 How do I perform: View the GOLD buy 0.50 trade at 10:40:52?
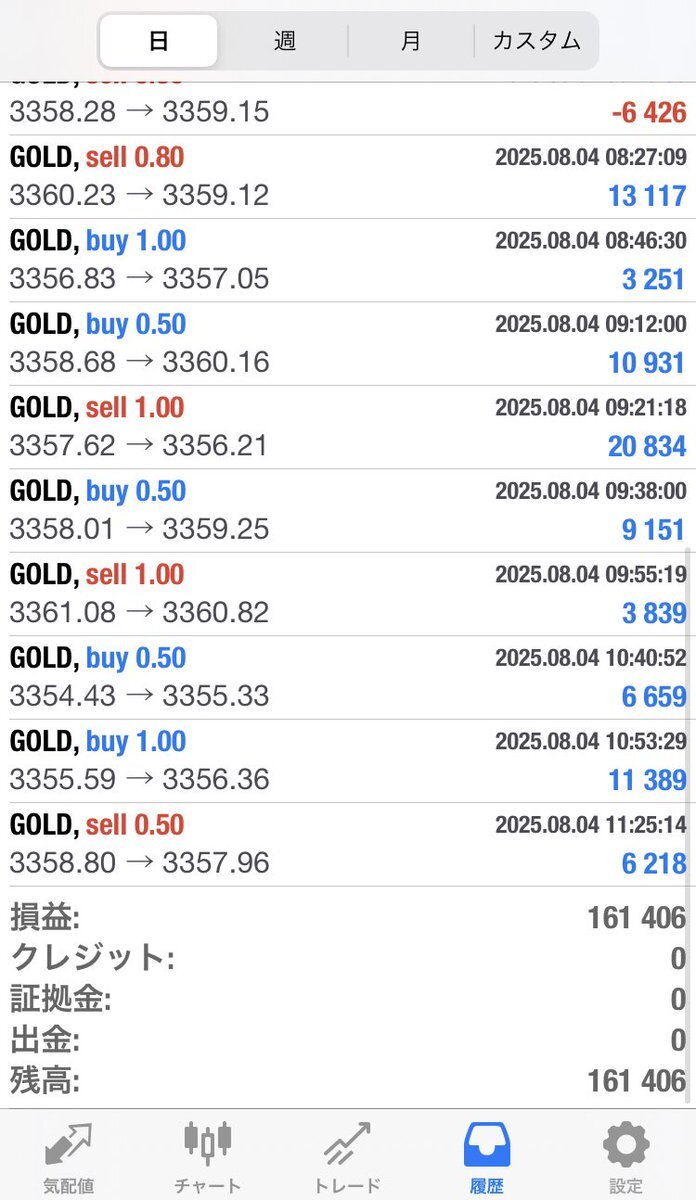pos(348,678)
